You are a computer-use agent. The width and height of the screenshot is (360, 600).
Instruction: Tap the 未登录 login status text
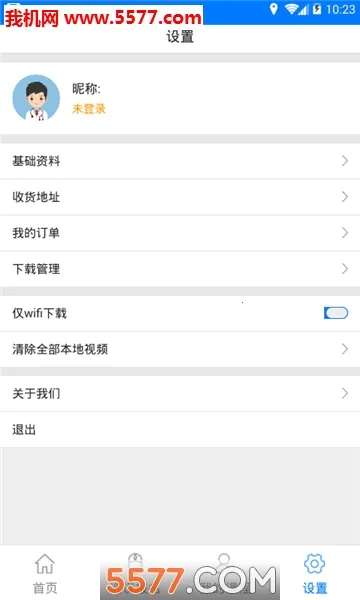click(89, 109)
